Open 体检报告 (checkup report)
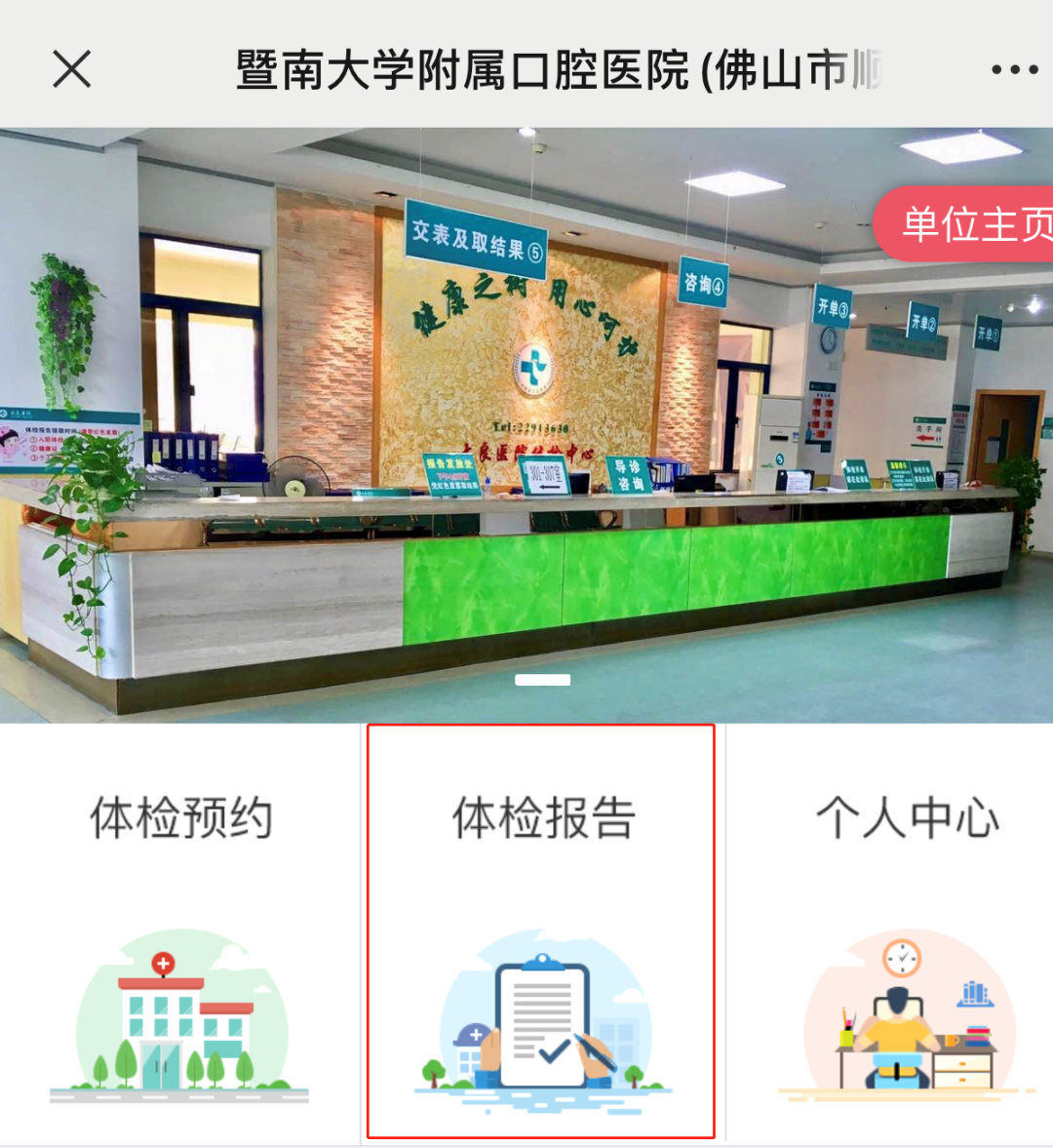 [542, 931]
